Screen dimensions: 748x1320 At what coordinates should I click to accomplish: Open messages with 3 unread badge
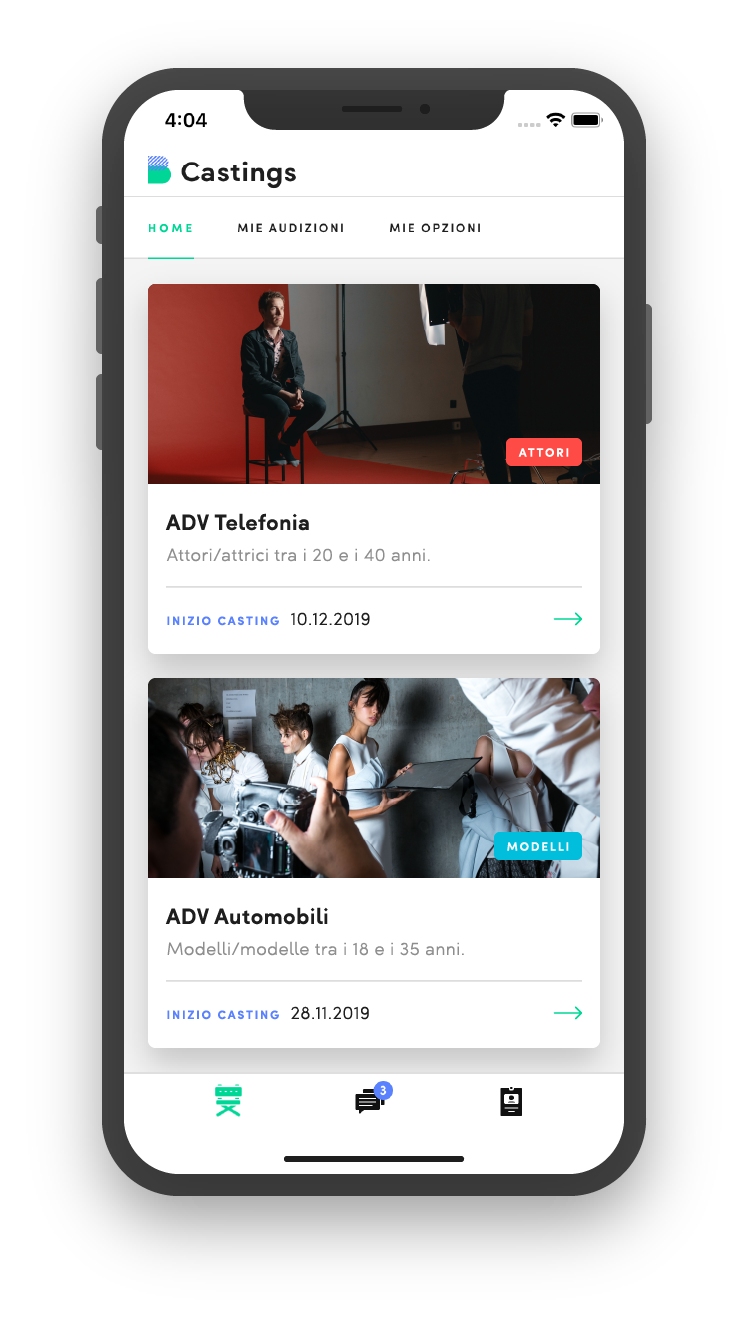tap(369, 1102)
